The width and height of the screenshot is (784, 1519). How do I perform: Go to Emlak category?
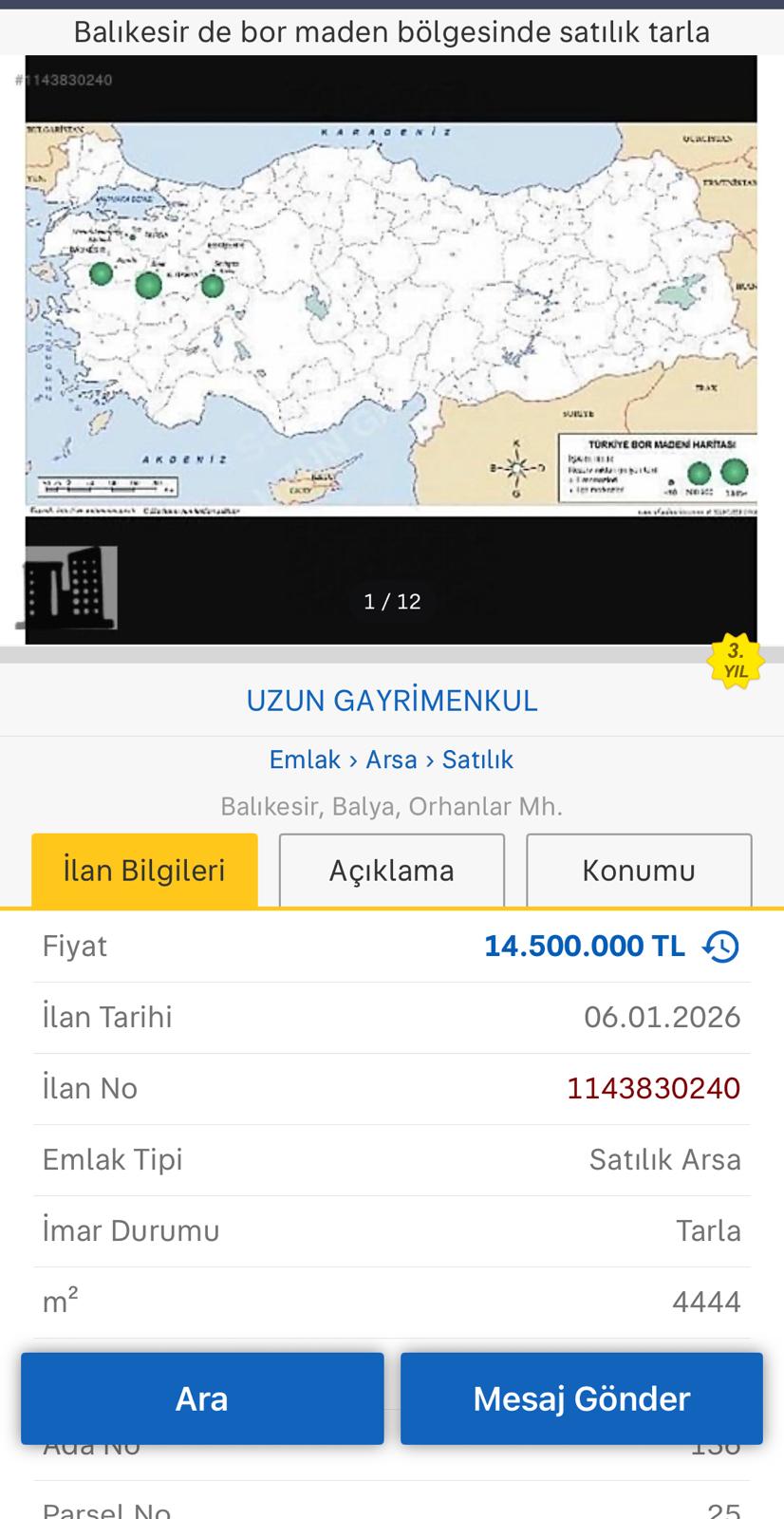point(305,759)
